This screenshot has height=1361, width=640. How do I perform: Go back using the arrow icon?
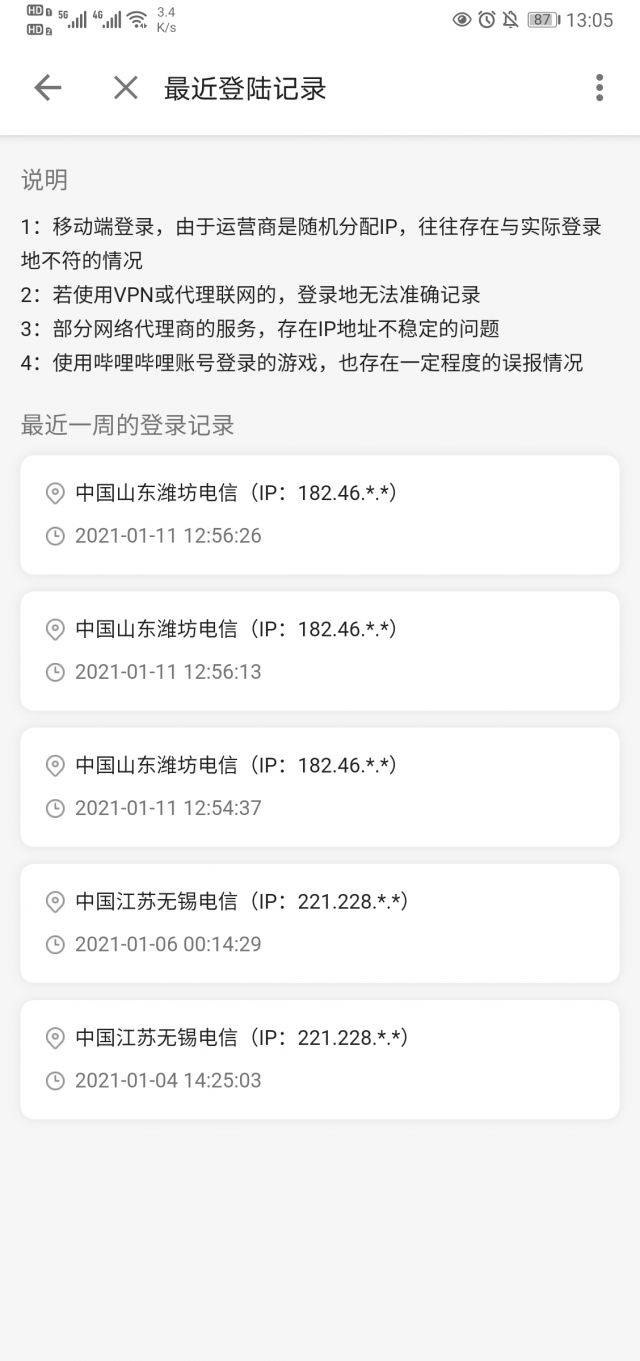pyautogui.click(x=48, y=88)
